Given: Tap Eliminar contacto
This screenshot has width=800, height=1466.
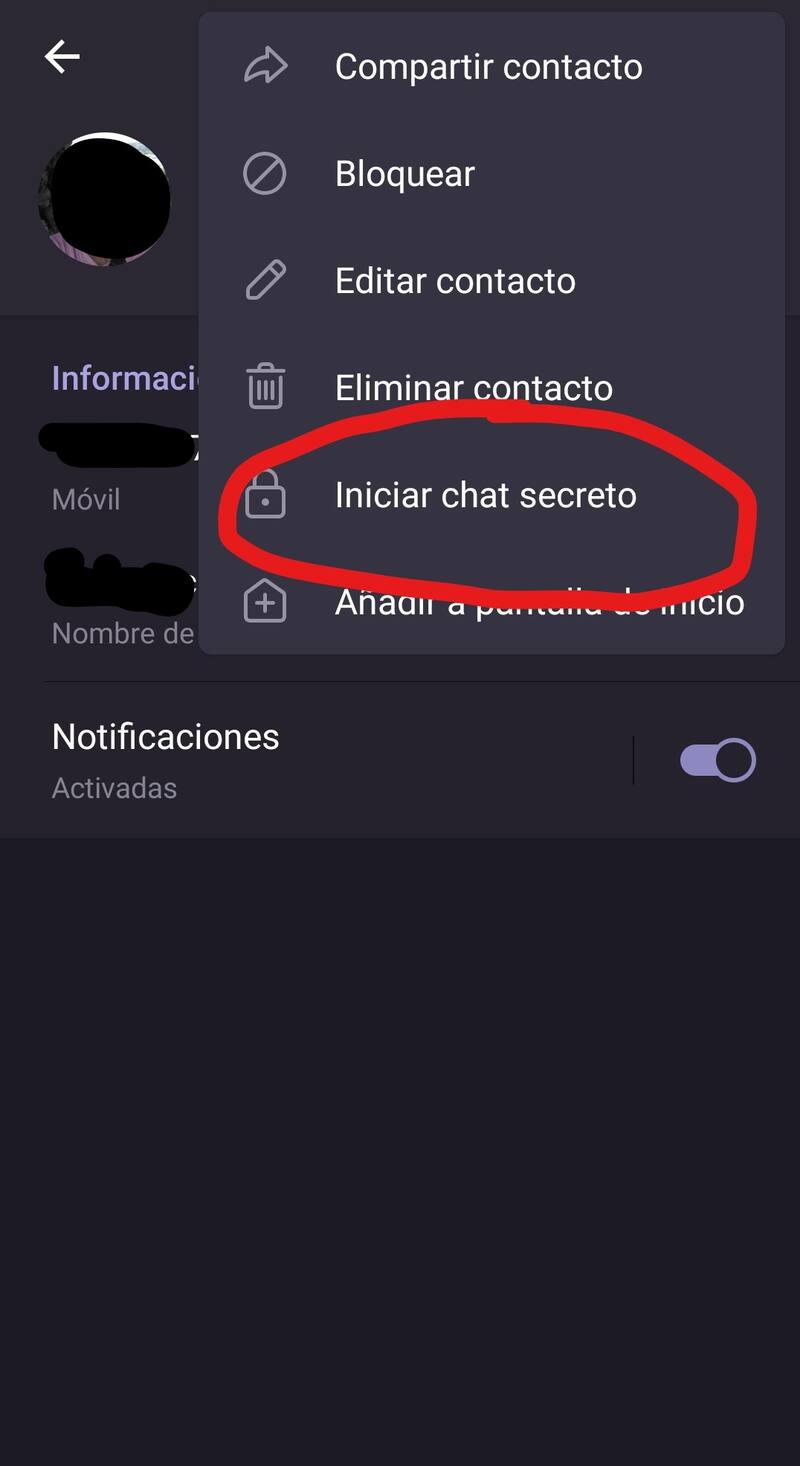Looking at the screenshot, I should (491, 388).
